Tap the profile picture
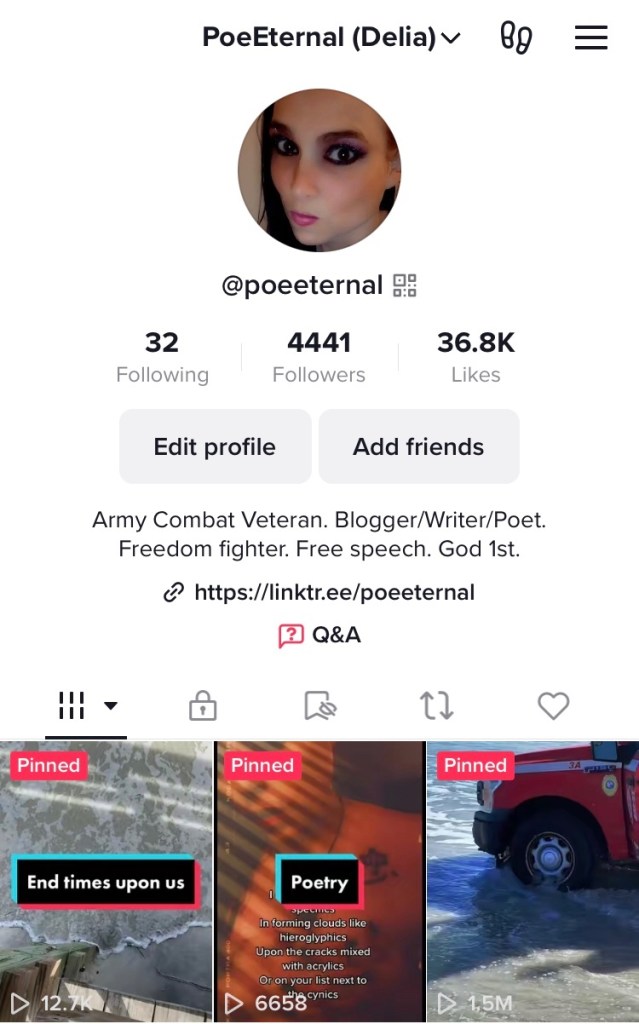This screenshot has width=639, height=1024. point(319,170)
